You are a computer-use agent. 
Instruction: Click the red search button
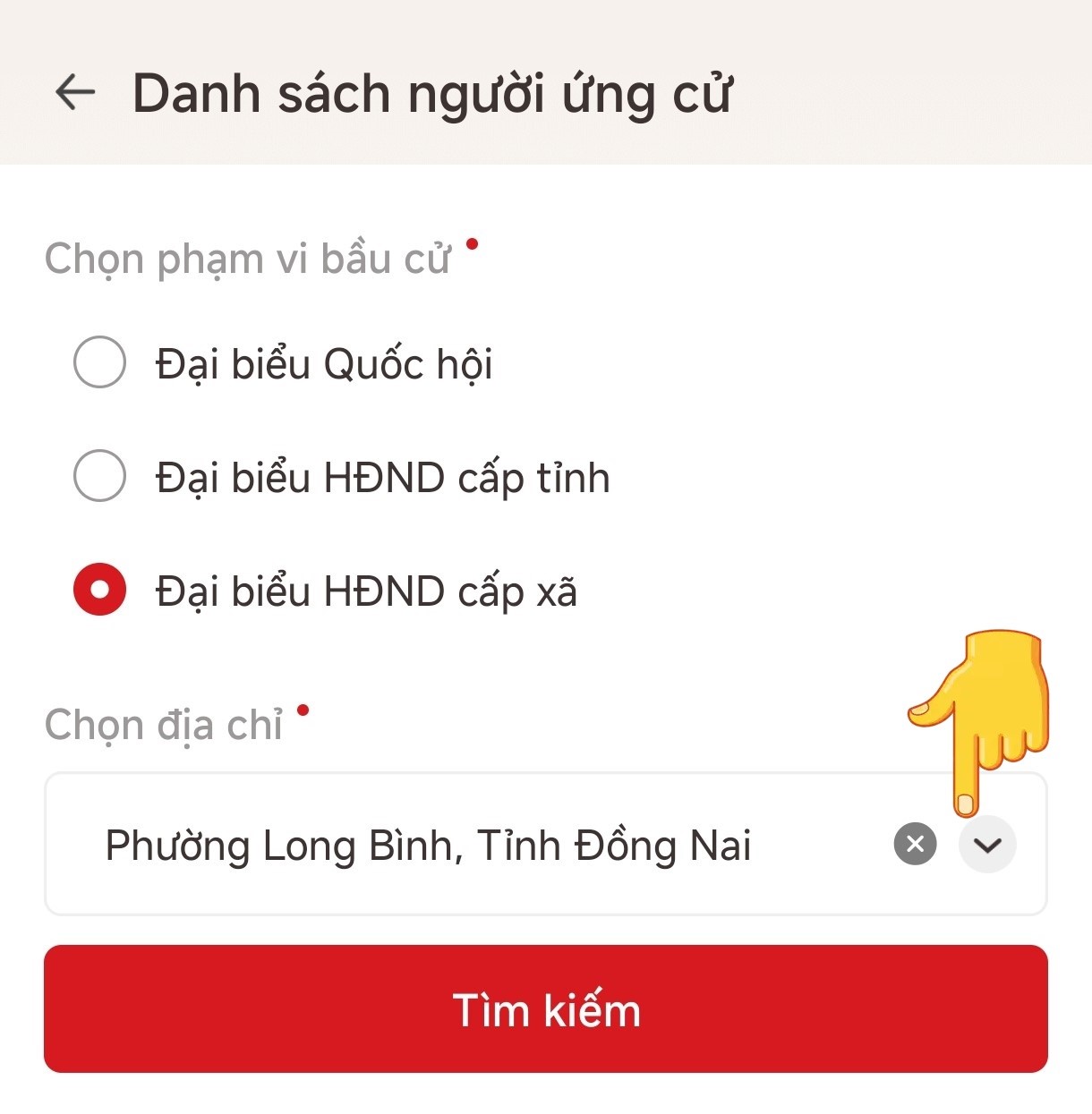(546, 1010)
